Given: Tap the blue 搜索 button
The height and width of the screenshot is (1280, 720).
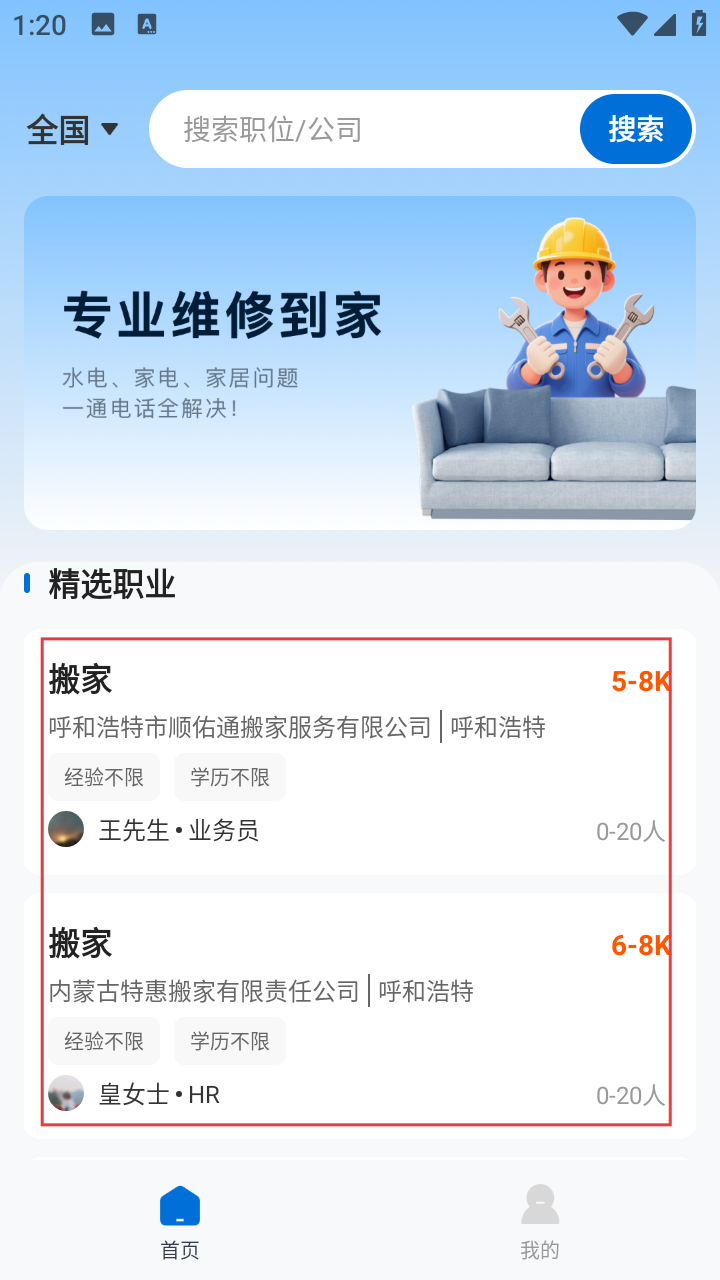Looking at the screenshot, I should [636, 129].
